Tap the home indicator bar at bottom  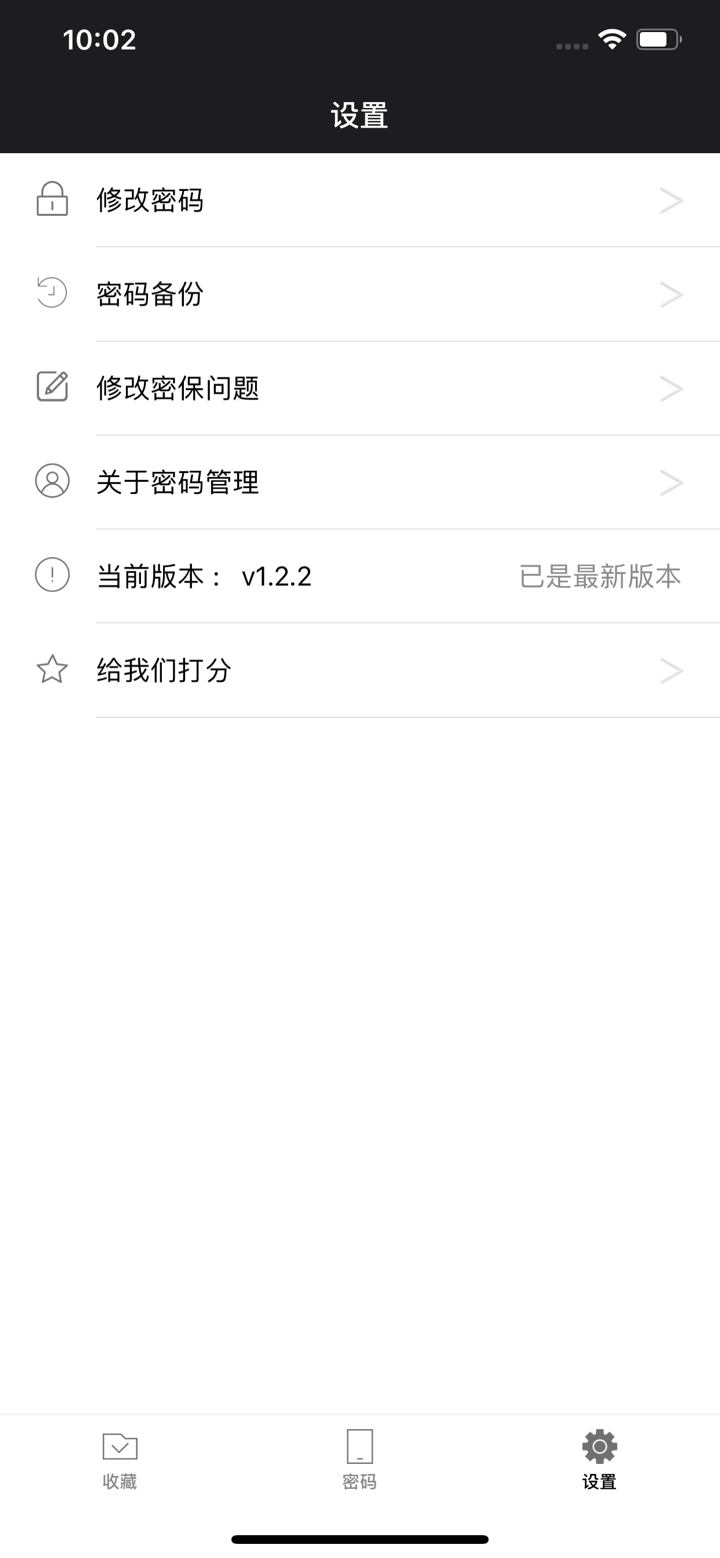[360, 1540]
